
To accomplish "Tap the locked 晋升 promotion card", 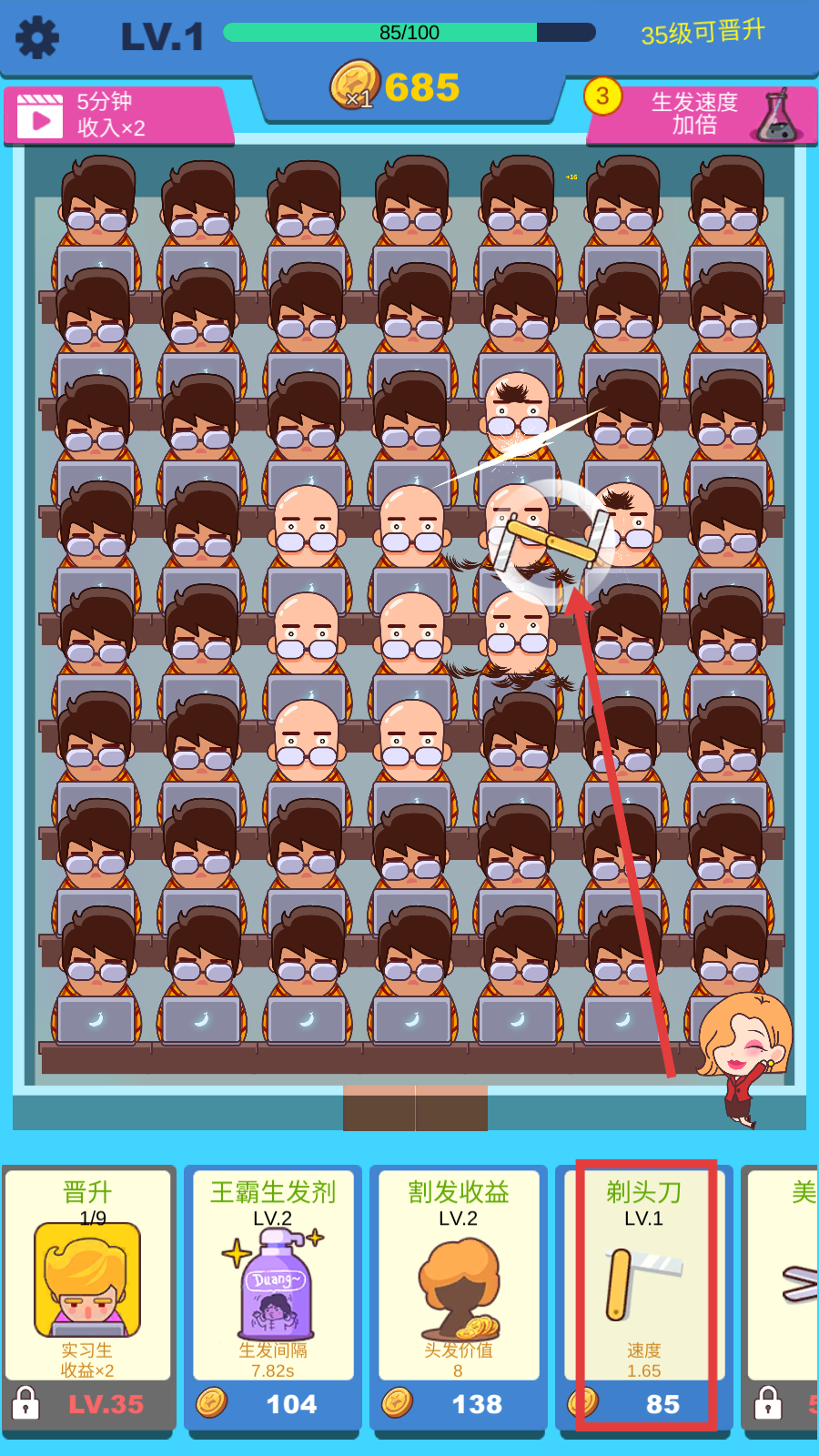I will (87, 1301).
